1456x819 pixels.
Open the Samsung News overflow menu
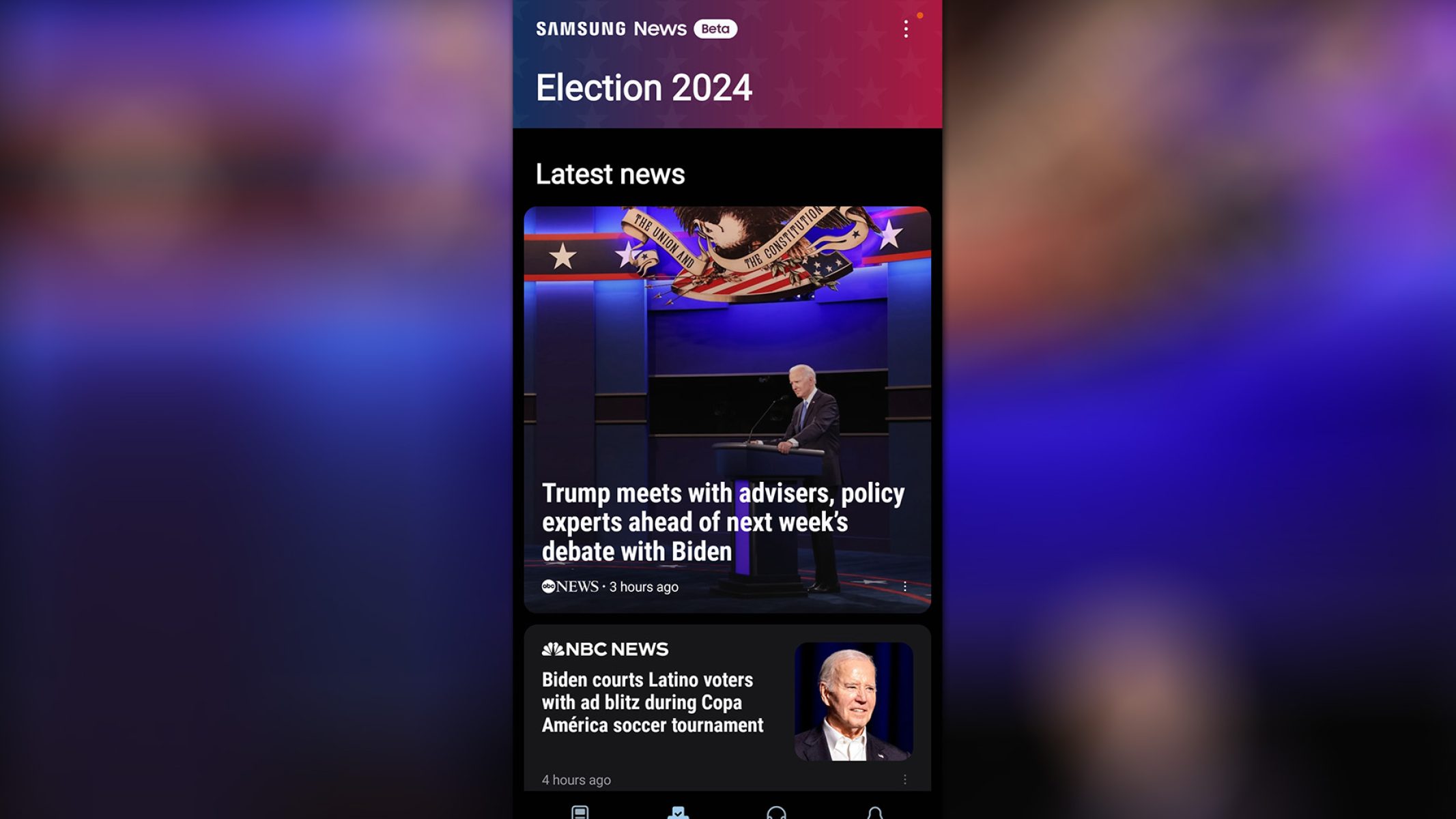coord(906,29)
